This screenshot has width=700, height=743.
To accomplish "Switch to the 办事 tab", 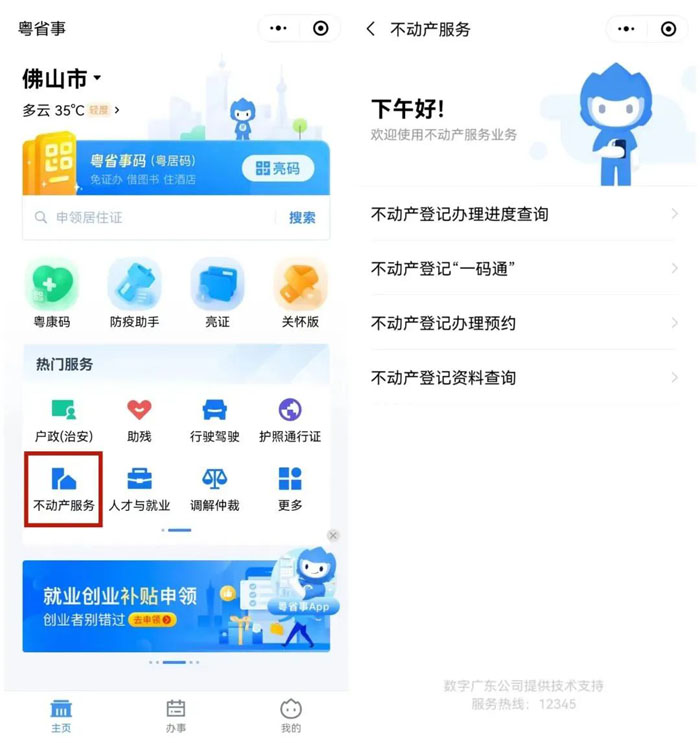I will click(x=176, y=715).
